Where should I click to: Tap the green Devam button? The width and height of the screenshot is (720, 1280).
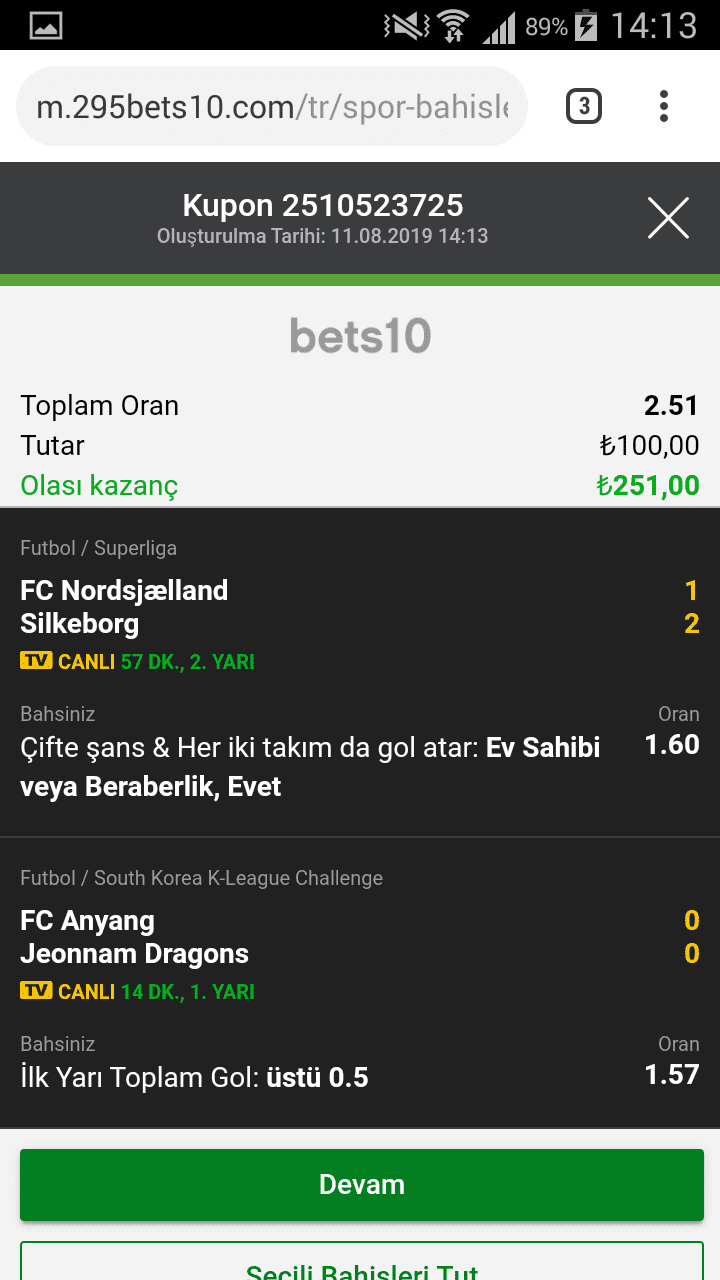[361, 1185]
